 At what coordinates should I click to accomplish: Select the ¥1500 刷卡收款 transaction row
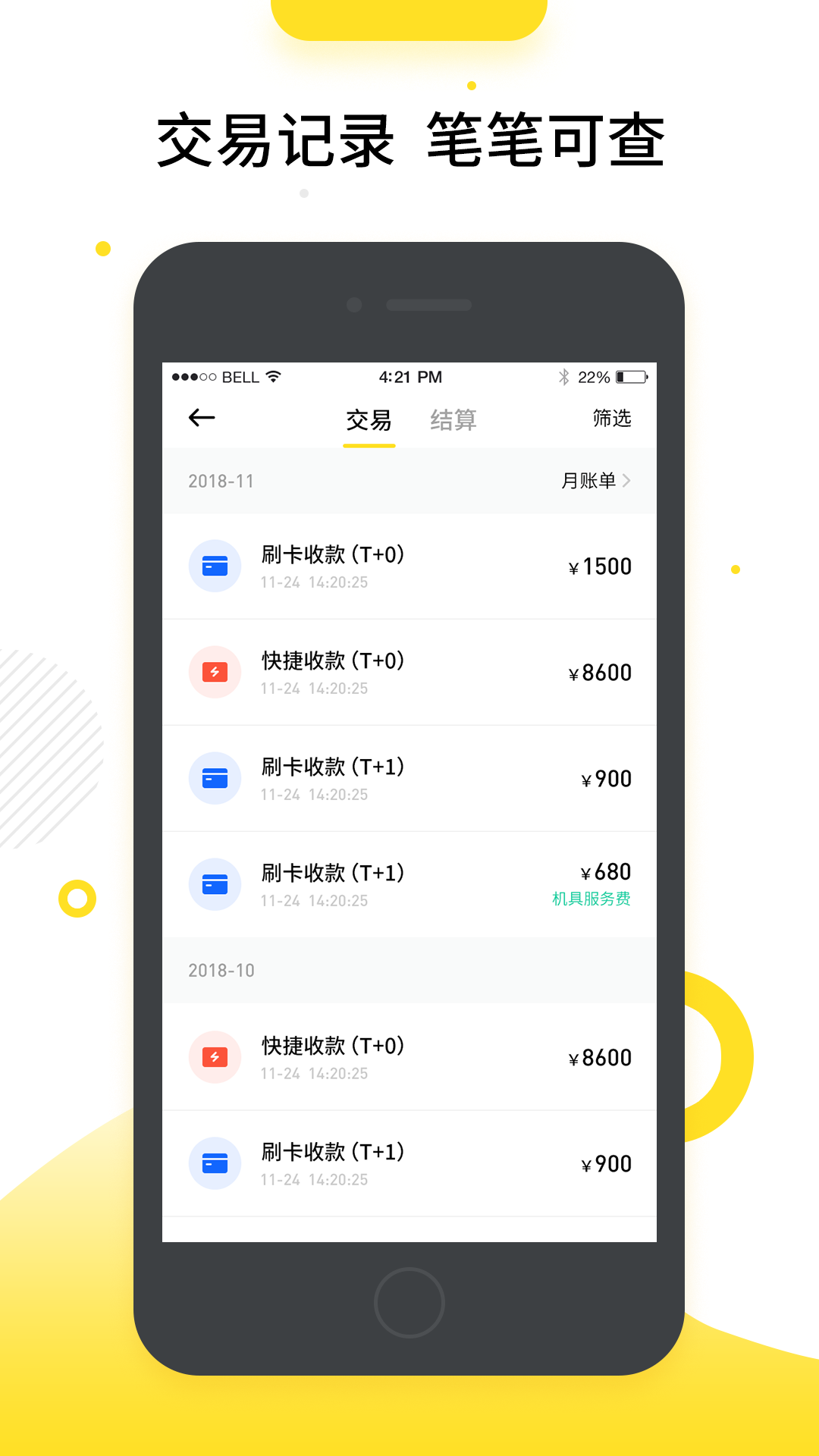[x=409, y=566]
